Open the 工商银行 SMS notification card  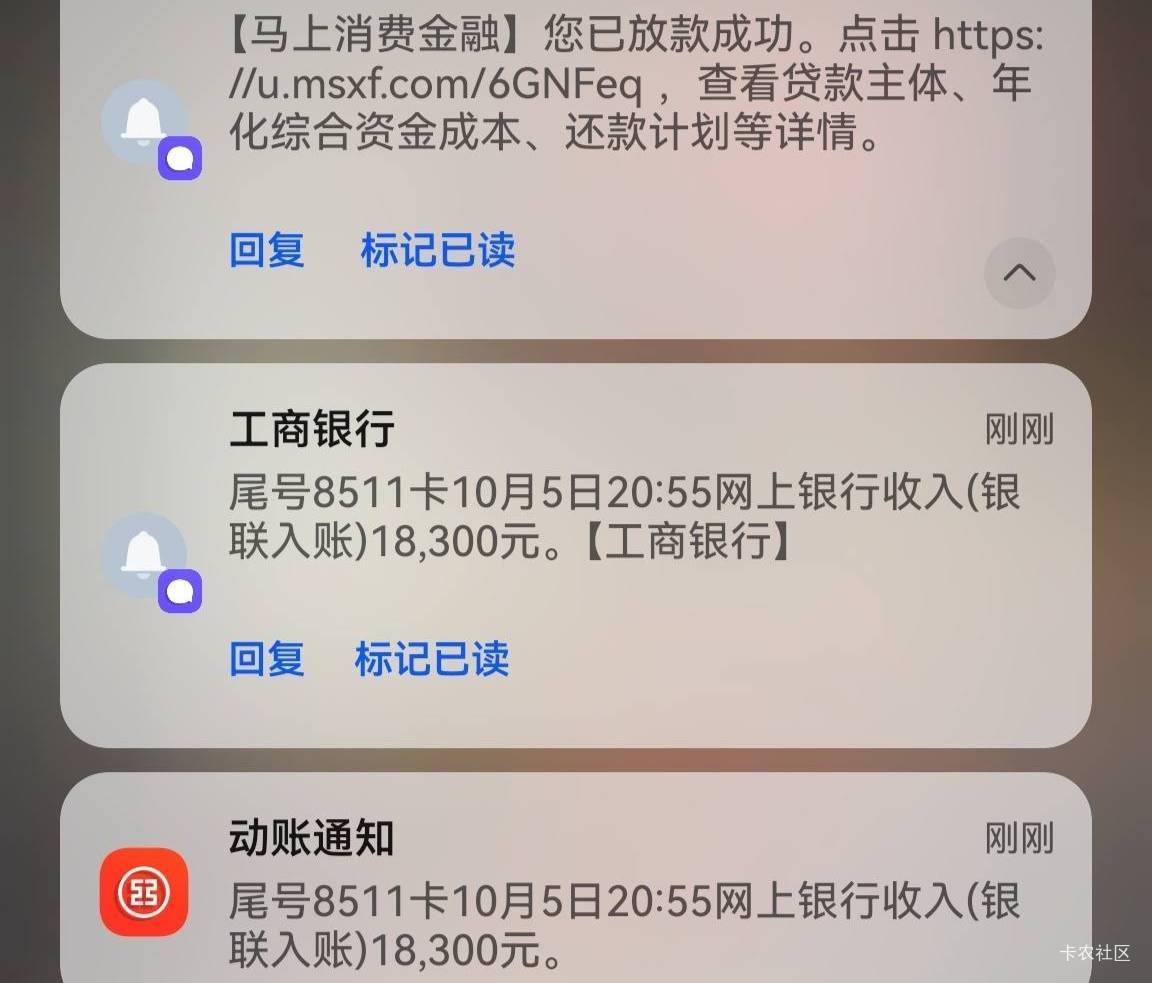click(575, 555)
